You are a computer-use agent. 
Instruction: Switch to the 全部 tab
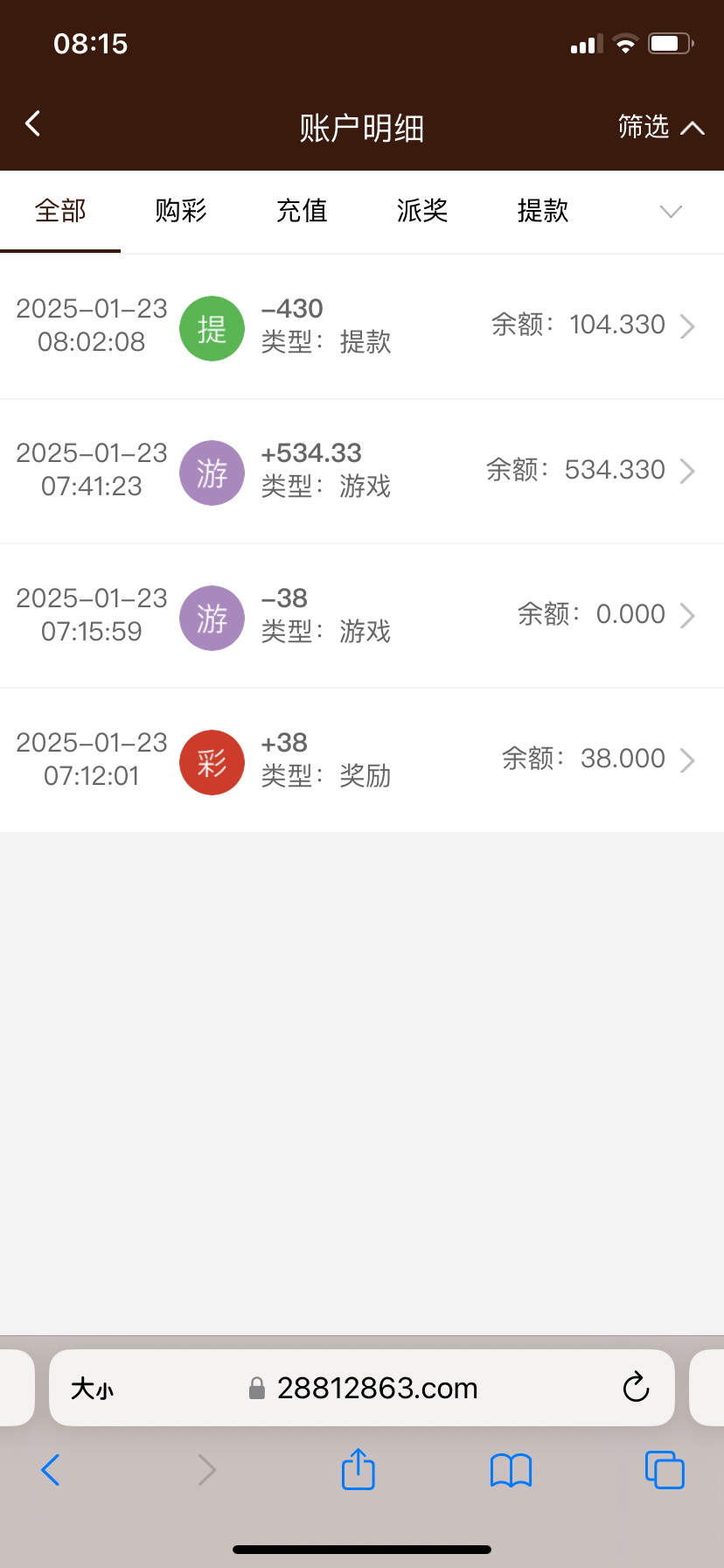click(60, 211)
